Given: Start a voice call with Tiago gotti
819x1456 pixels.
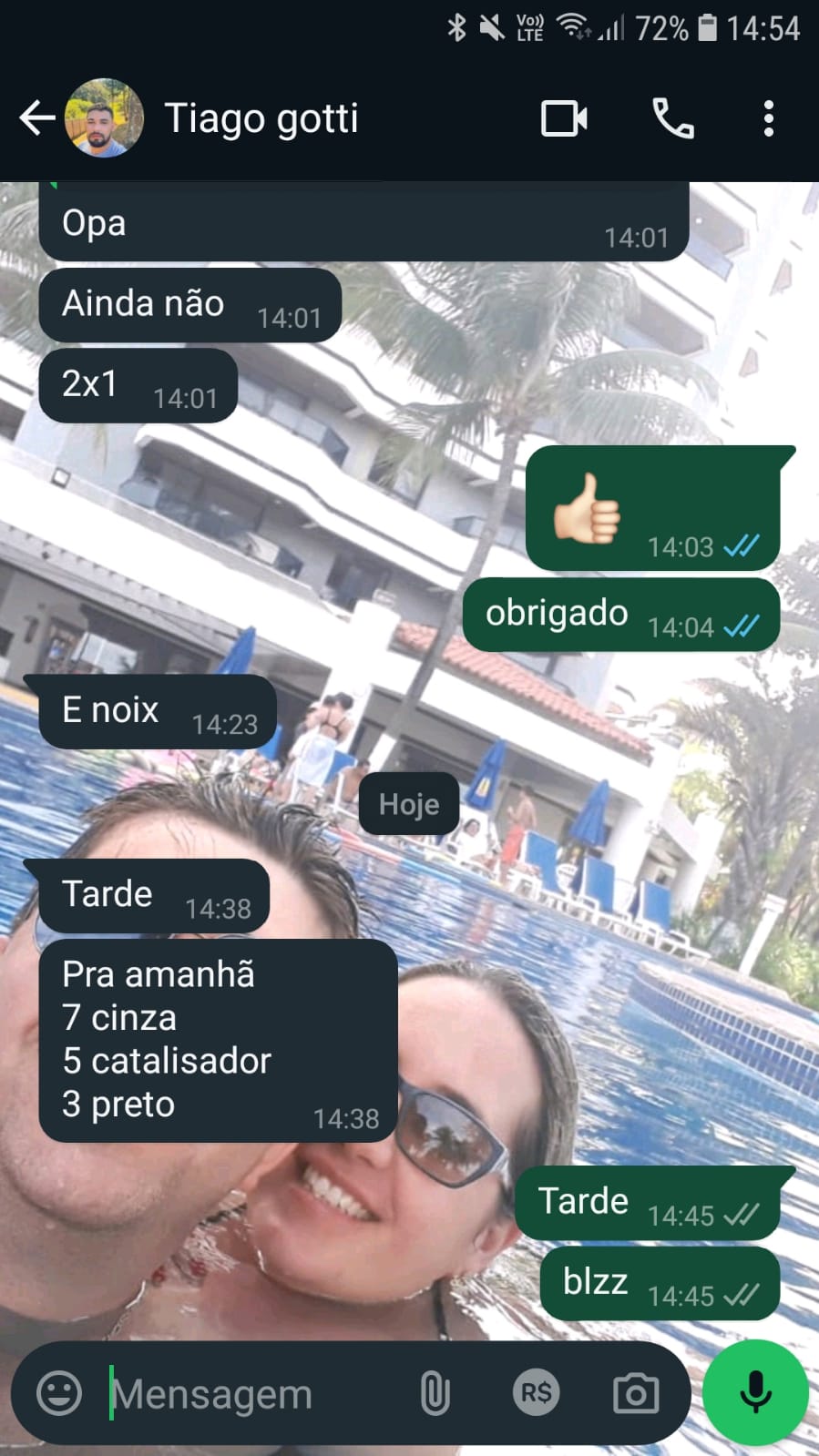Looking at the screenshot, I should click(x=673, y=118).
